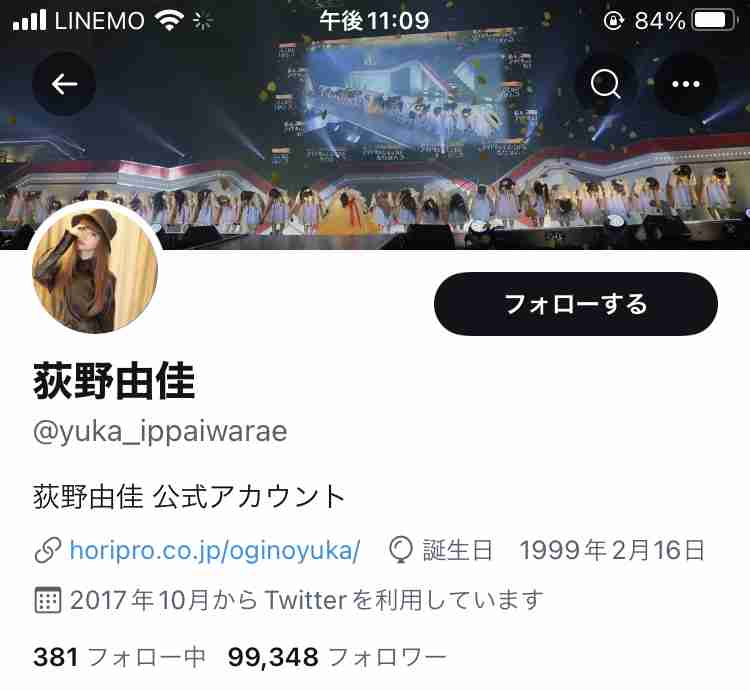This screenshot has height=691, width=750.
Task: View the 381 フォロー中 list
Action: coord(120,657)
